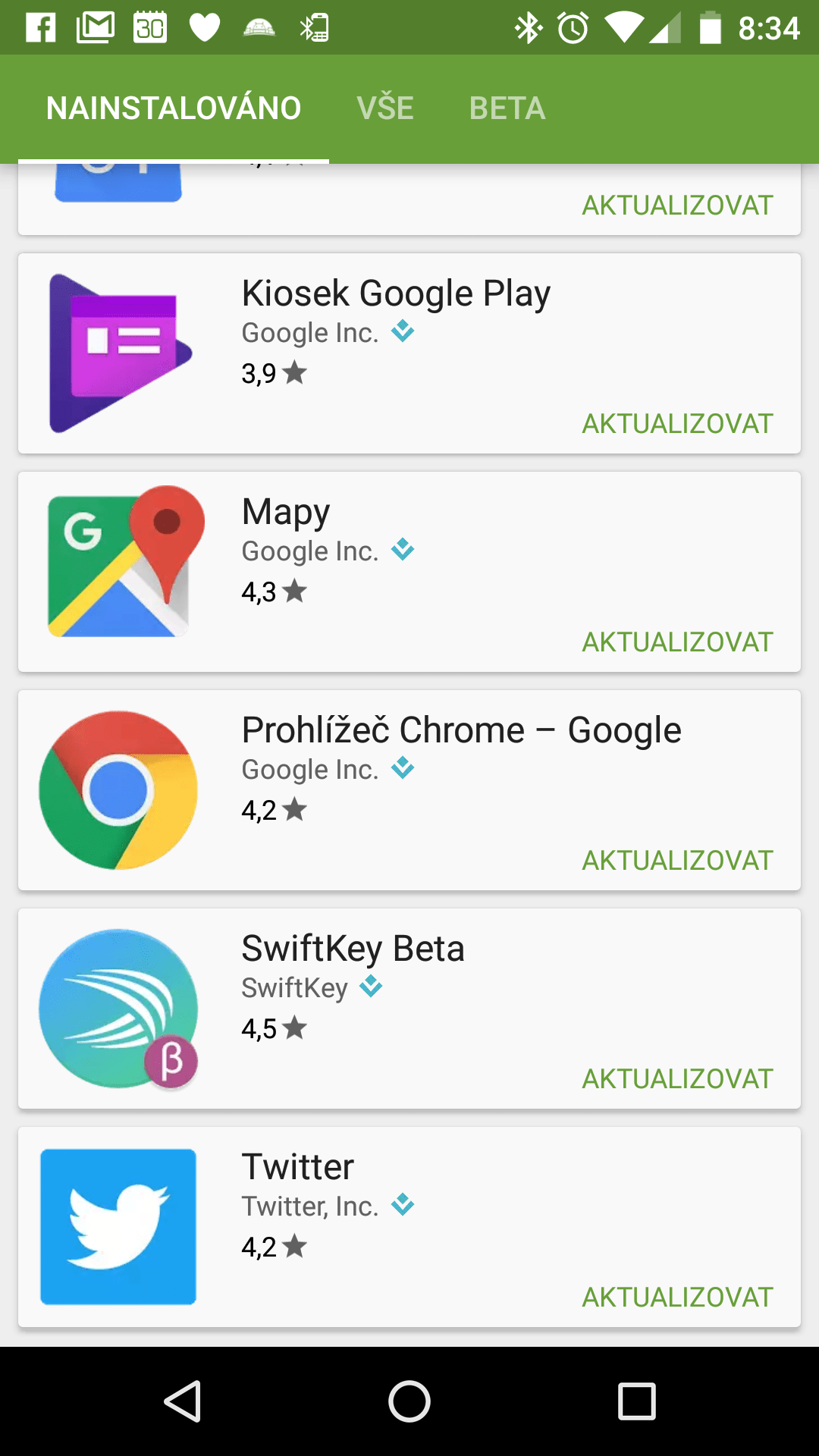Viewport: 819px width, 1456px height.
Task: Switch to the VŠE tab
Action: point(385,108)
